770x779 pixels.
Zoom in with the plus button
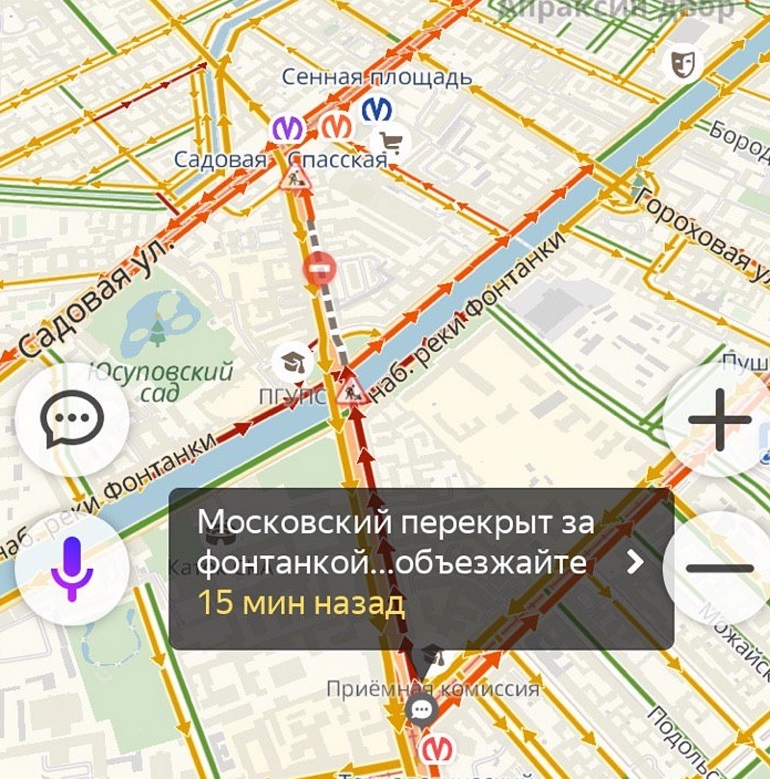(x=718, y=419)
